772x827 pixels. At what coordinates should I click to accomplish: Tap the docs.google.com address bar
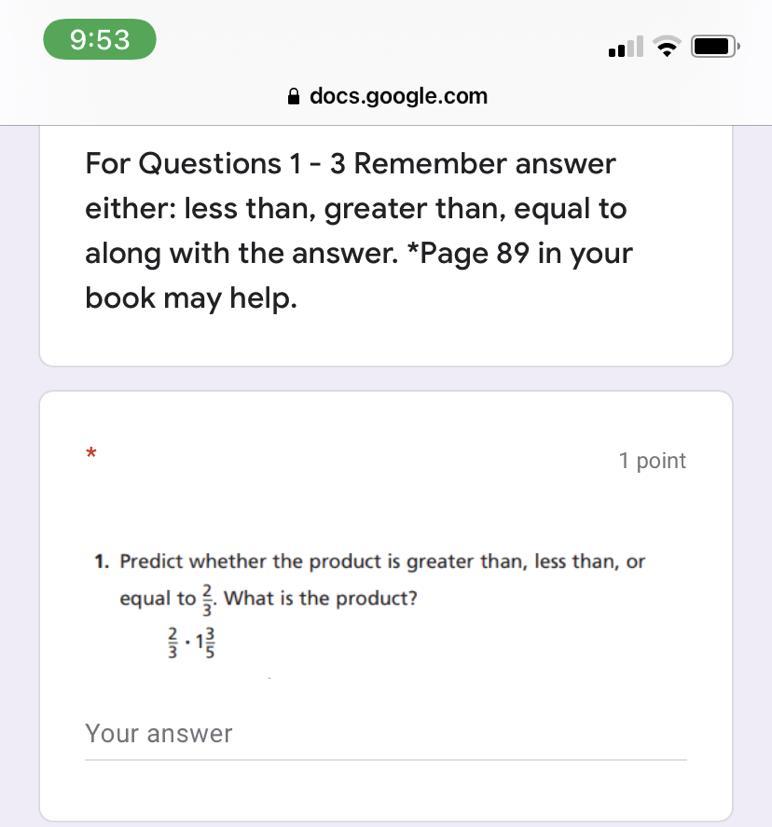388,96
